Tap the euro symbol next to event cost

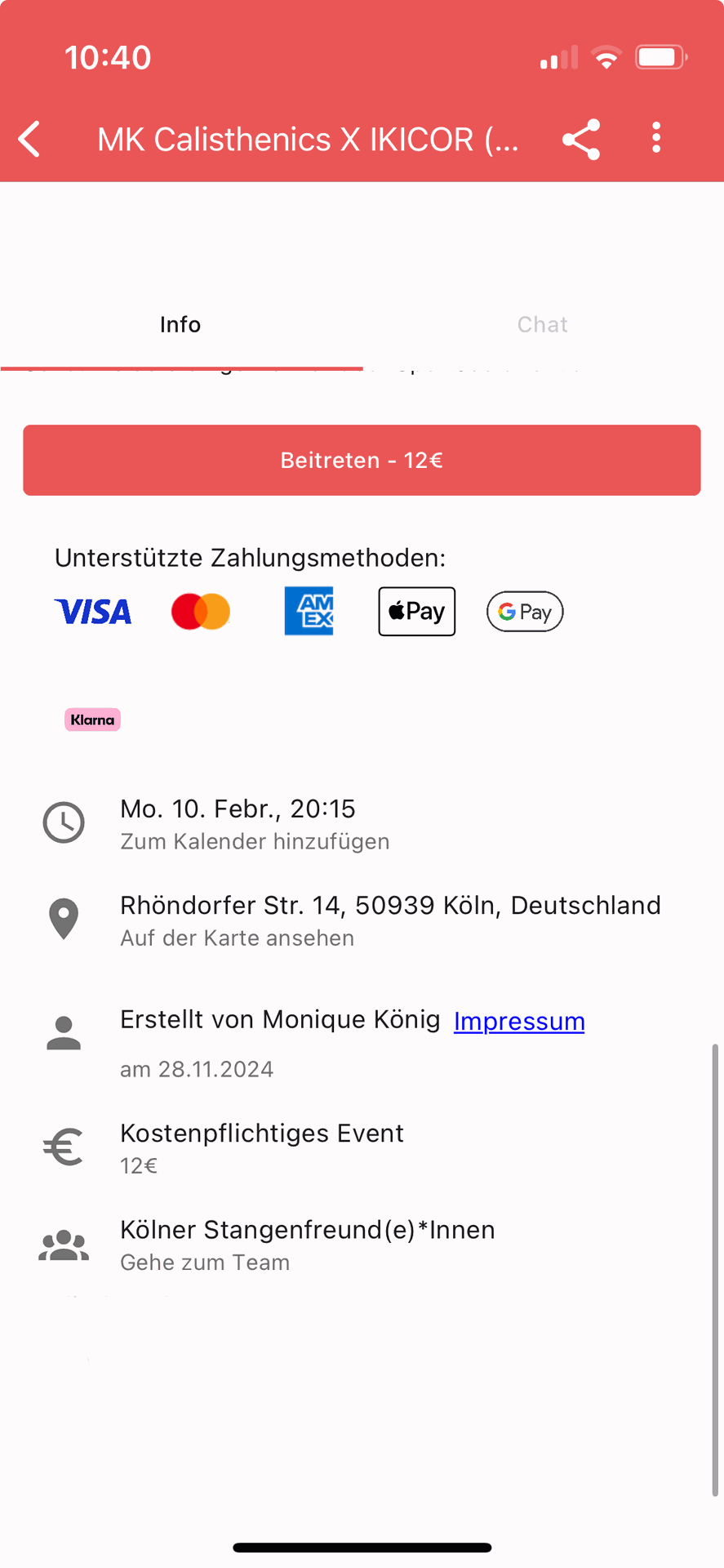(62, 1147)
